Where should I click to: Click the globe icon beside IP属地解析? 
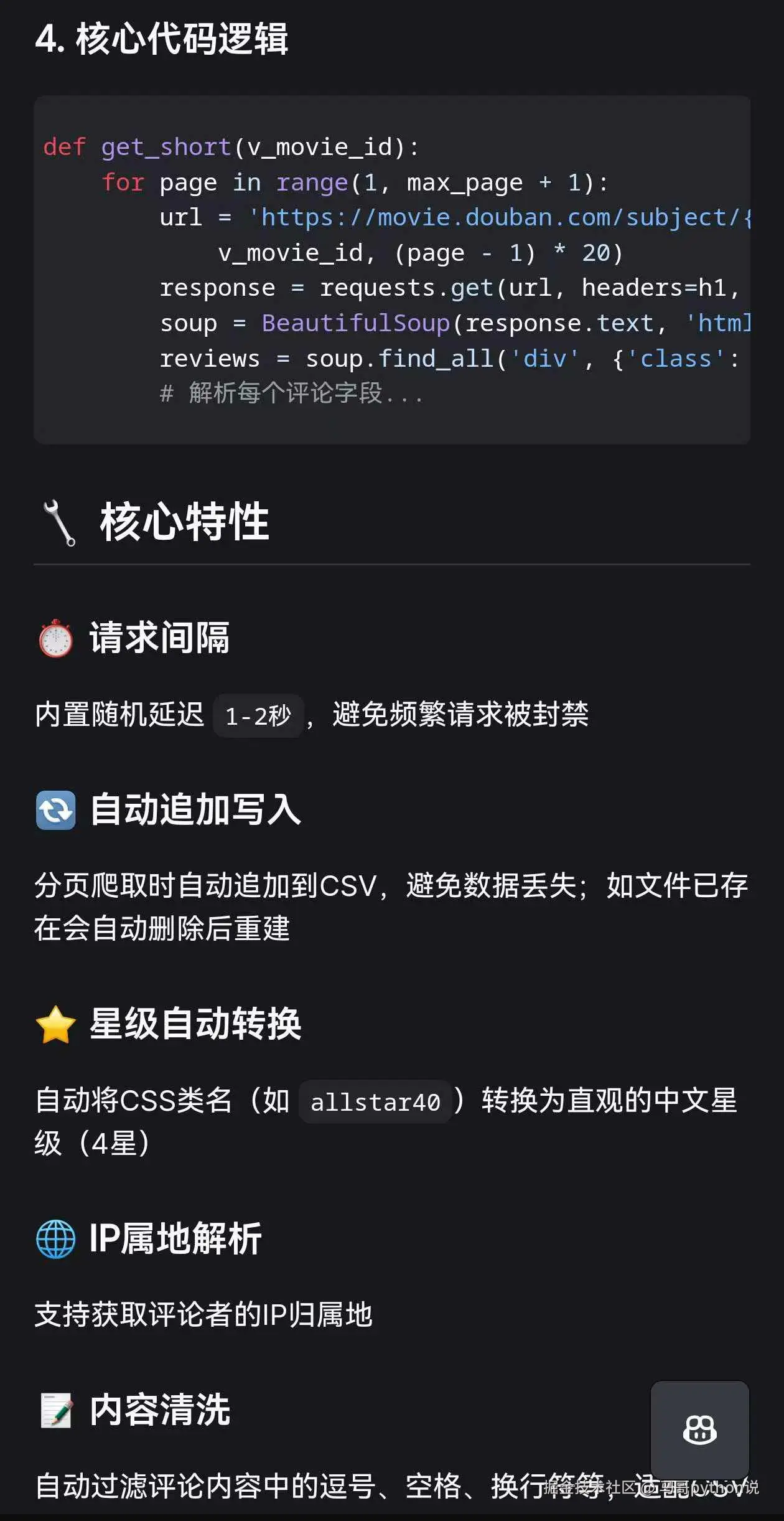pyautogui.click(x=56, y=1239)
